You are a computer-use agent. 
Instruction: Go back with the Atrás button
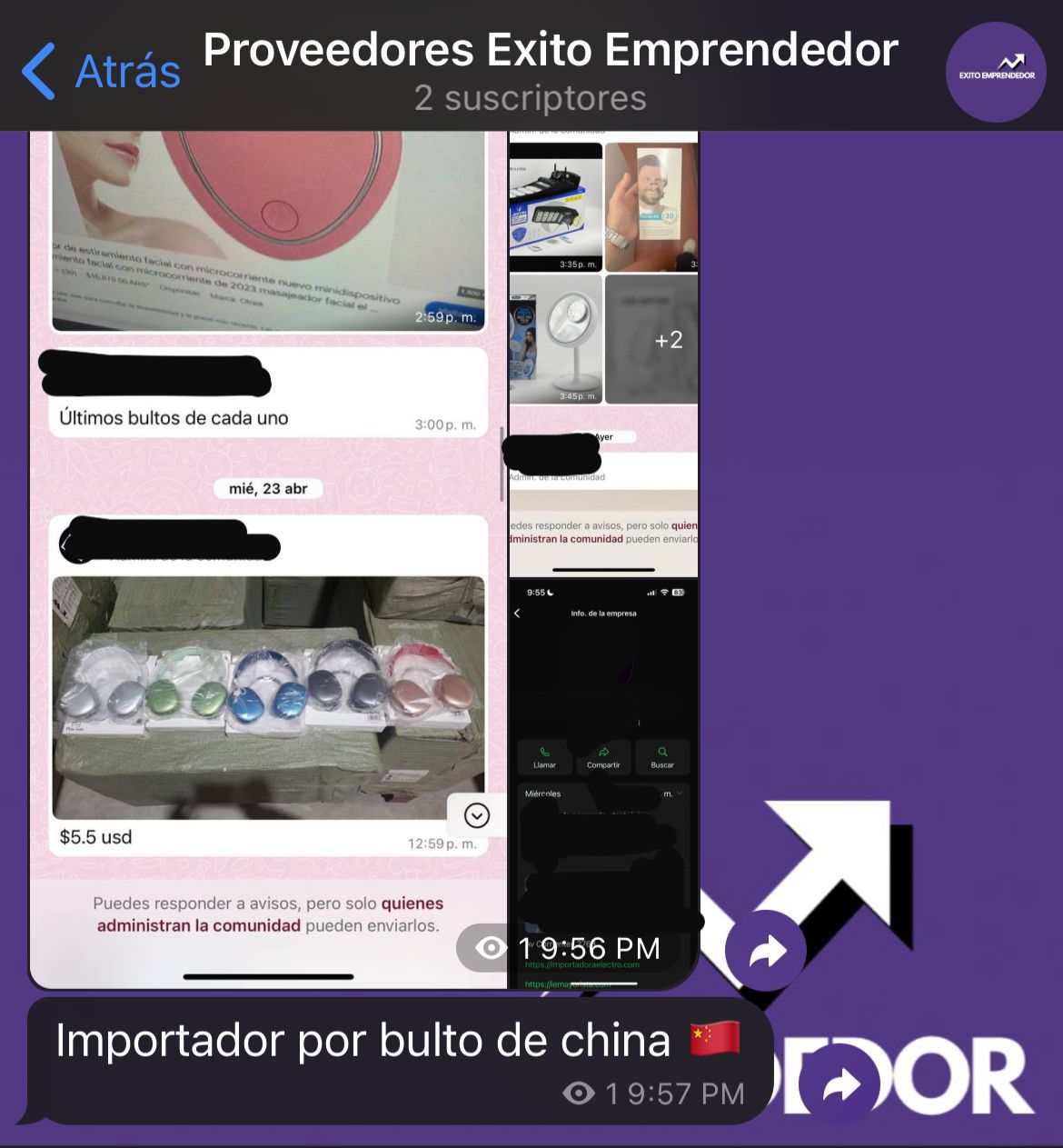pos(102,71)
